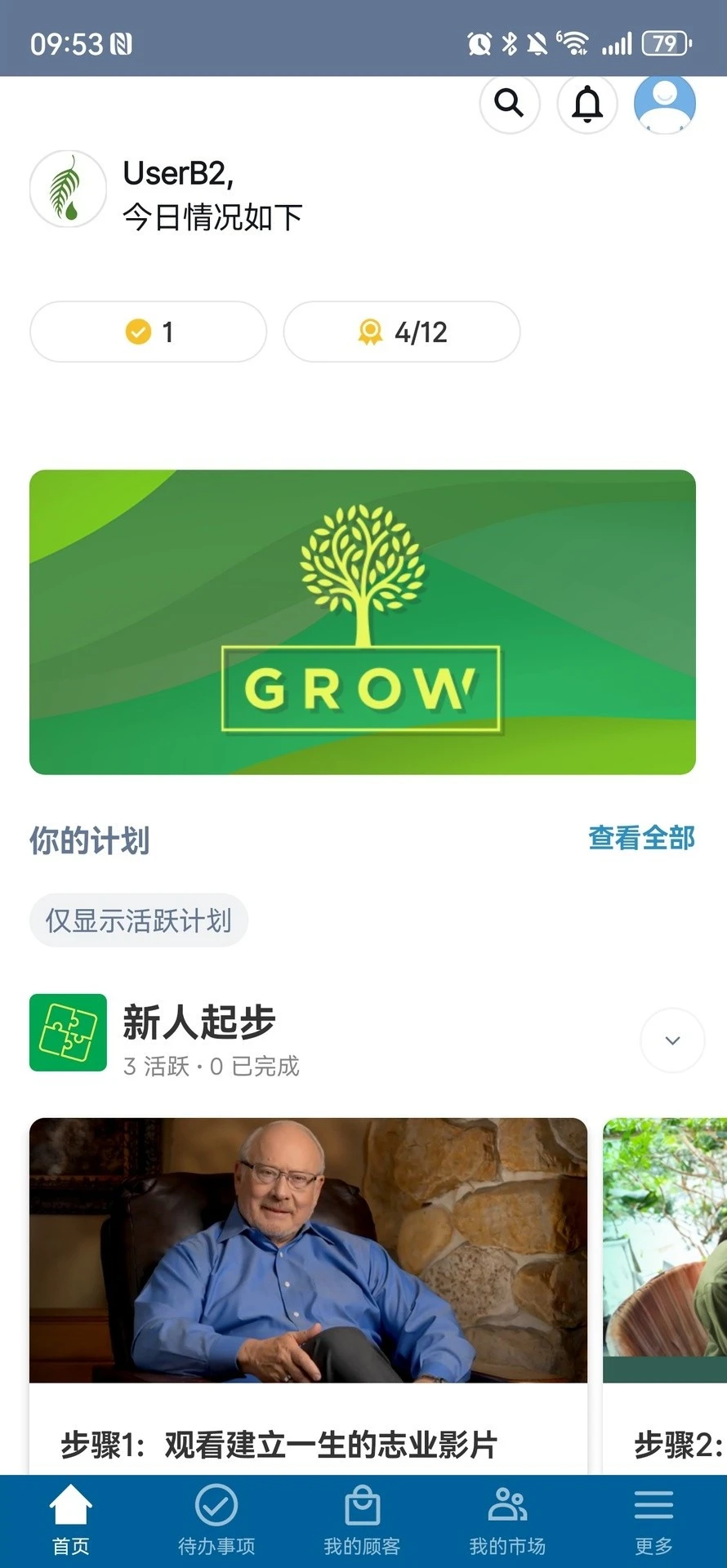Collapse the 新人起步 plan section chevron

[671, 1040]
